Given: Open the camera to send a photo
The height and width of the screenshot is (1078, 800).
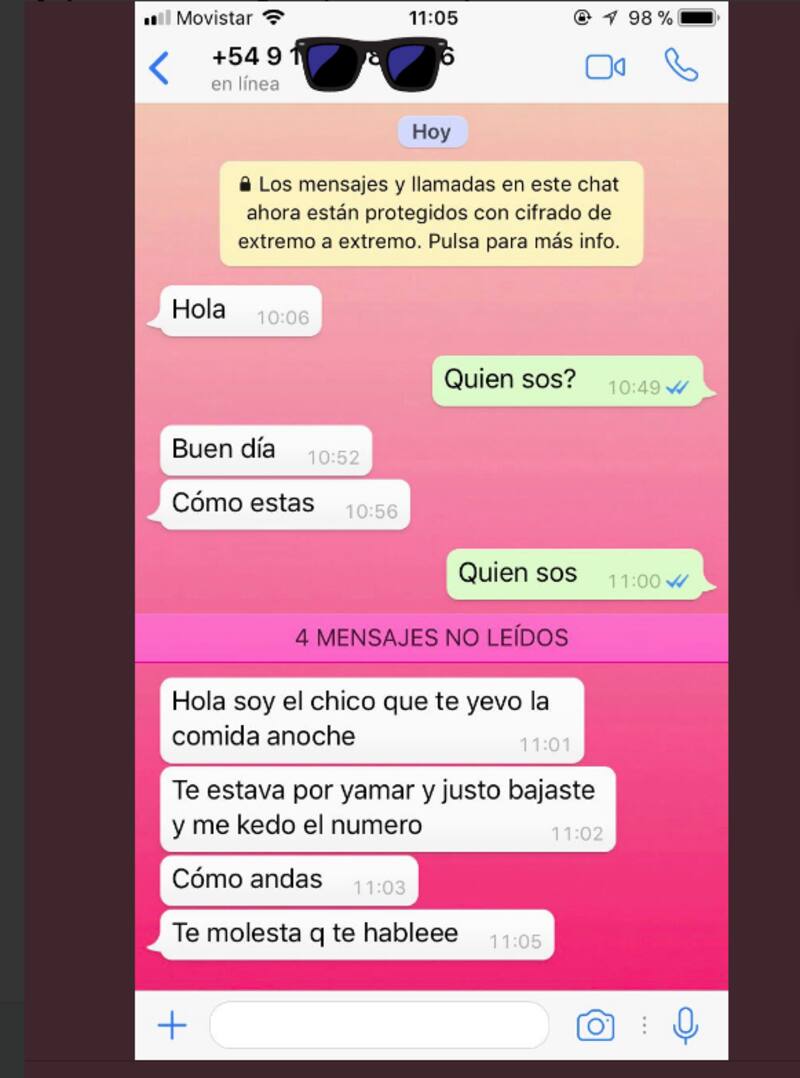Looking at the screenshot, I should [595, 1025].
